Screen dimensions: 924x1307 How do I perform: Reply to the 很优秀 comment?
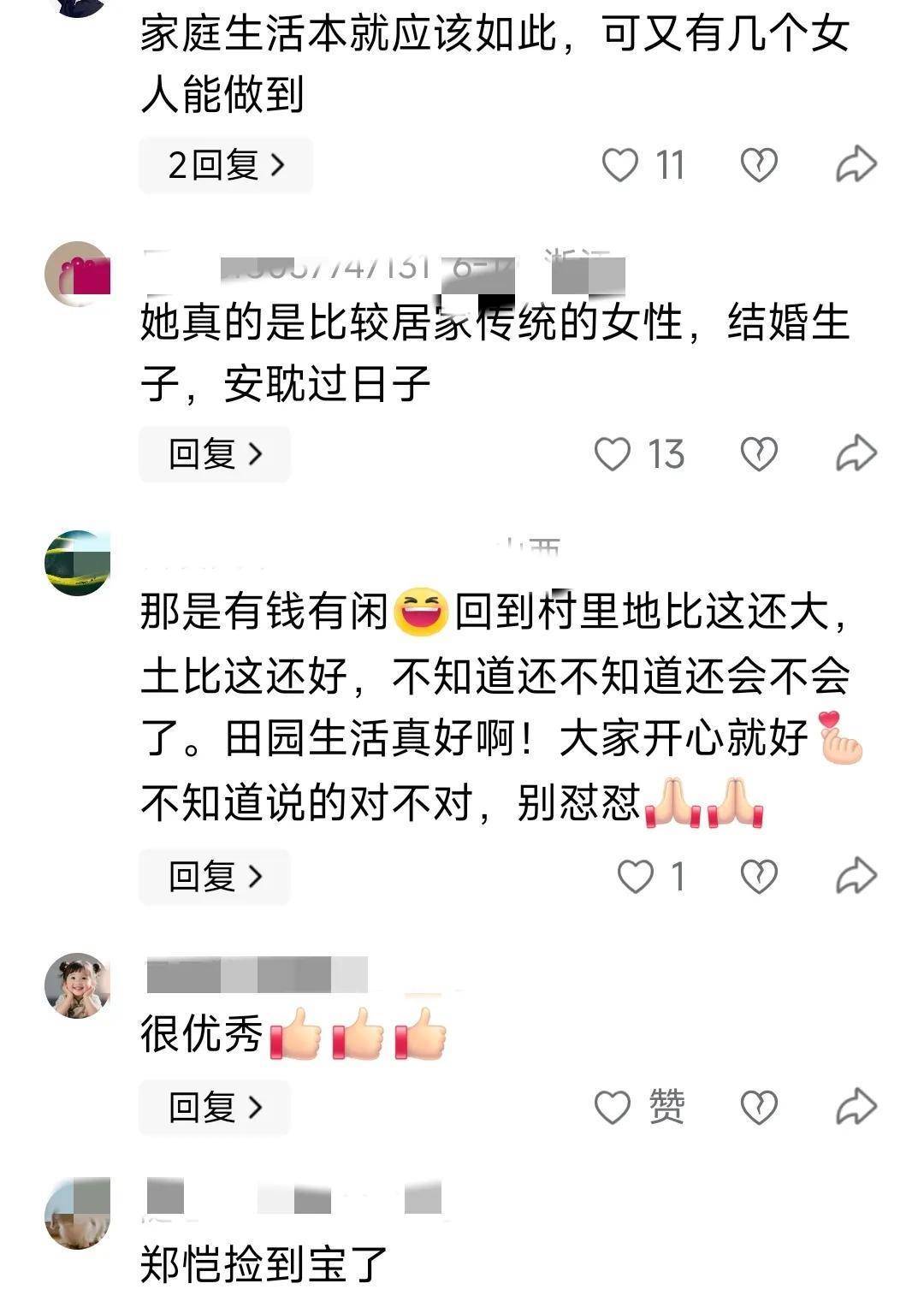[215, 1108]
